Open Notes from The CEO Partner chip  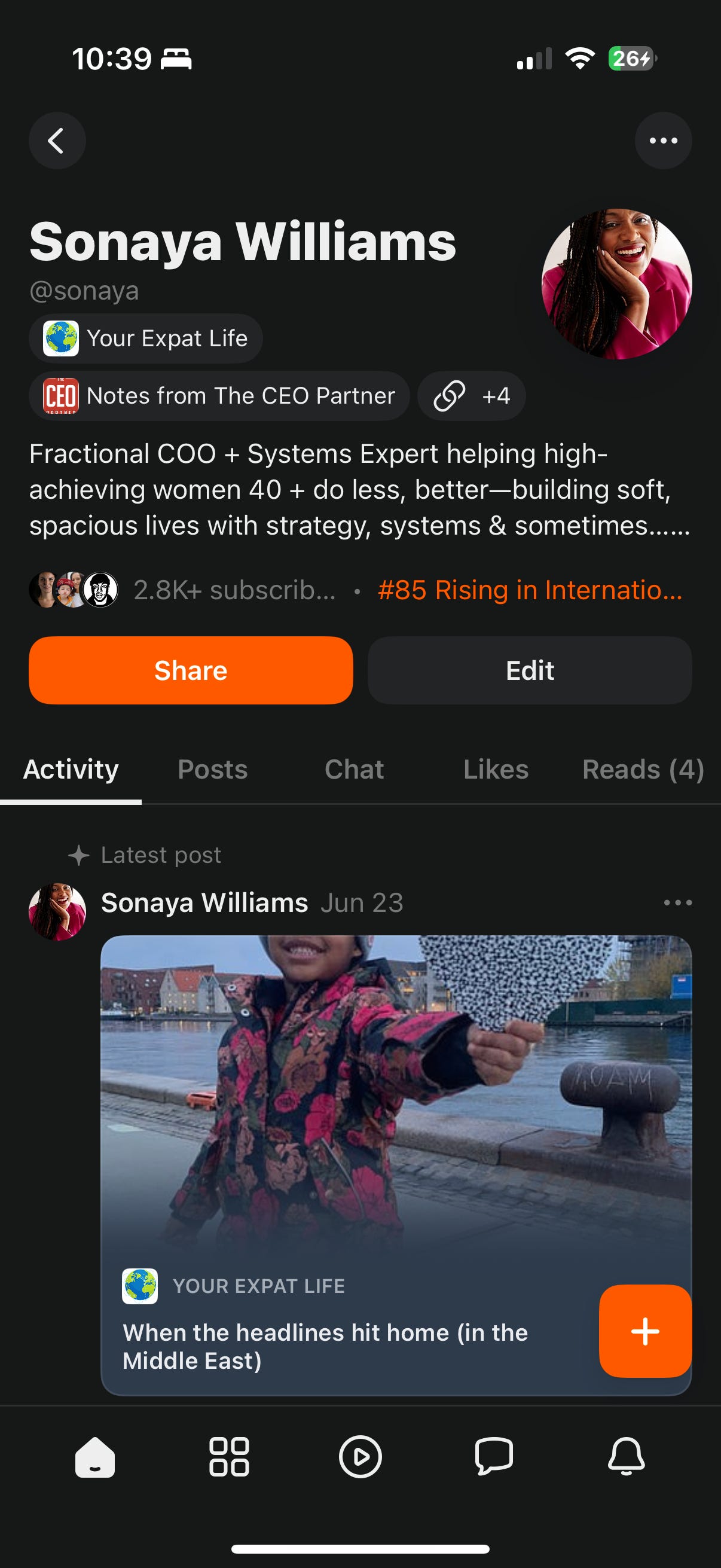pos(219,396)
